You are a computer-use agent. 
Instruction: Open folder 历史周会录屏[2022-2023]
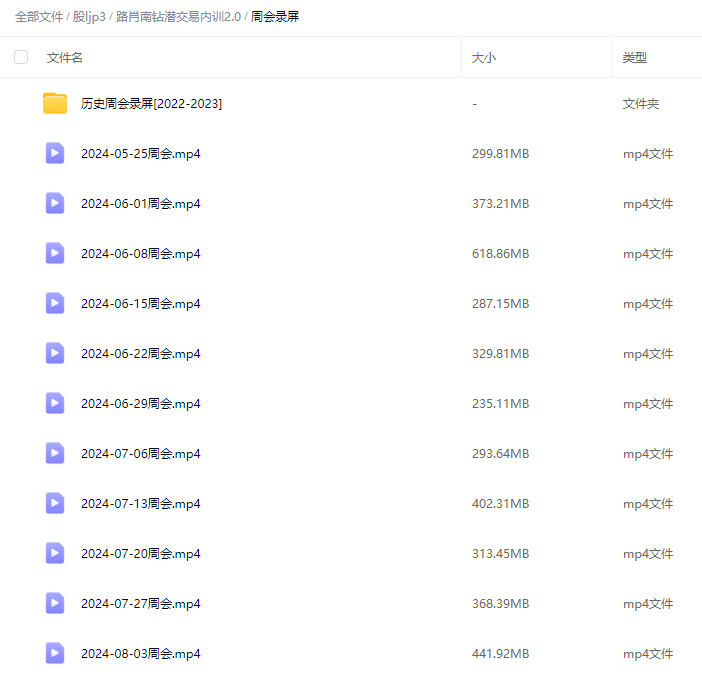point(151,104)
